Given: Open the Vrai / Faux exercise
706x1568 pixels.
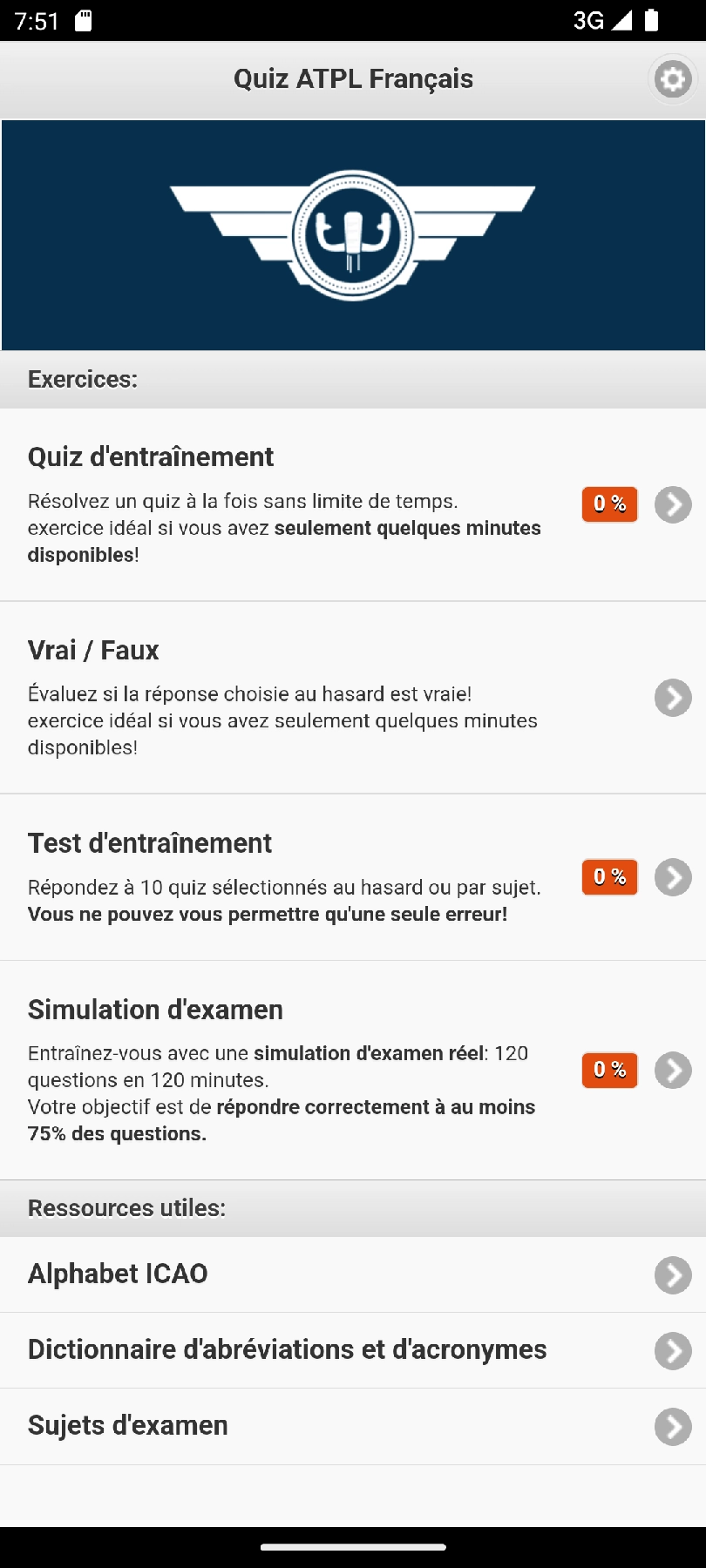Looking at the screenshot, I should coord(353,697).
